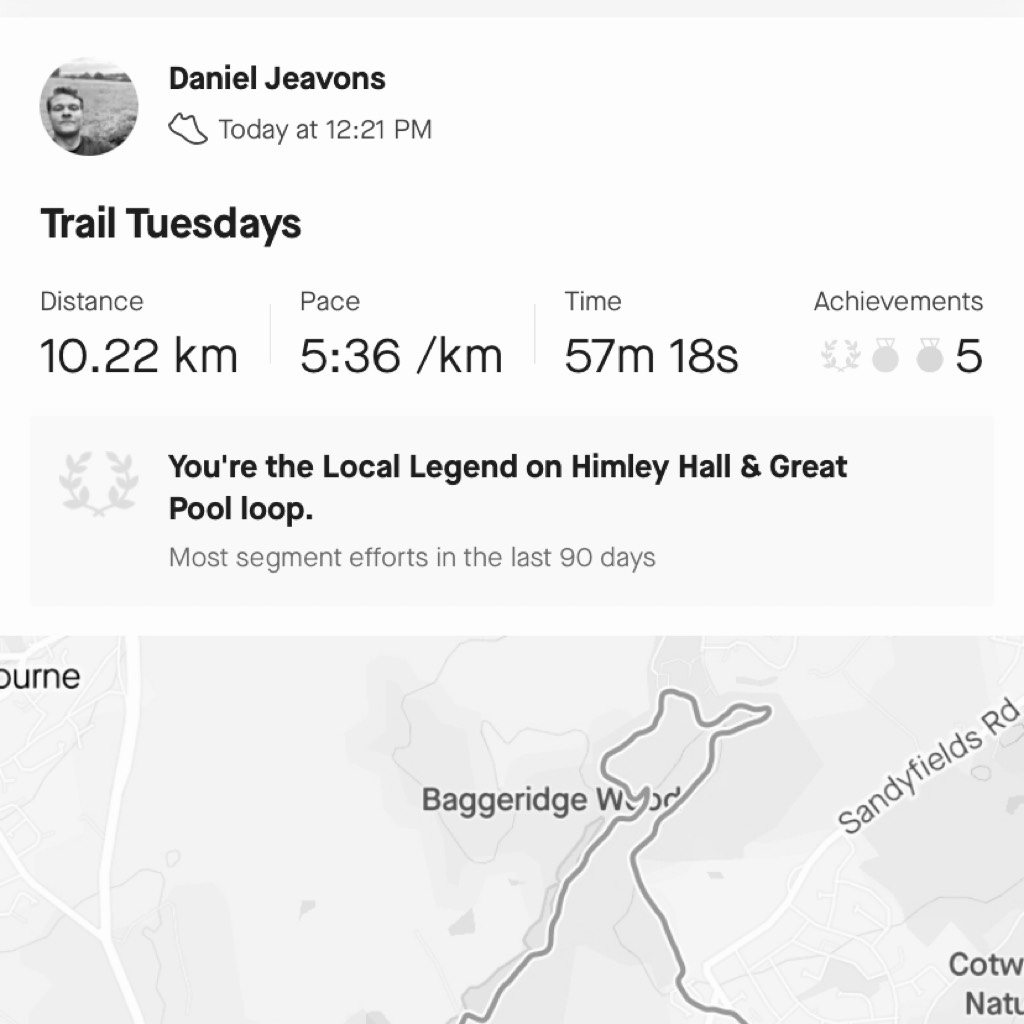Image resolution: width=1024 pixels, height=1024 pixels.
Task: Open the activity route map
Action: [511, 830]
